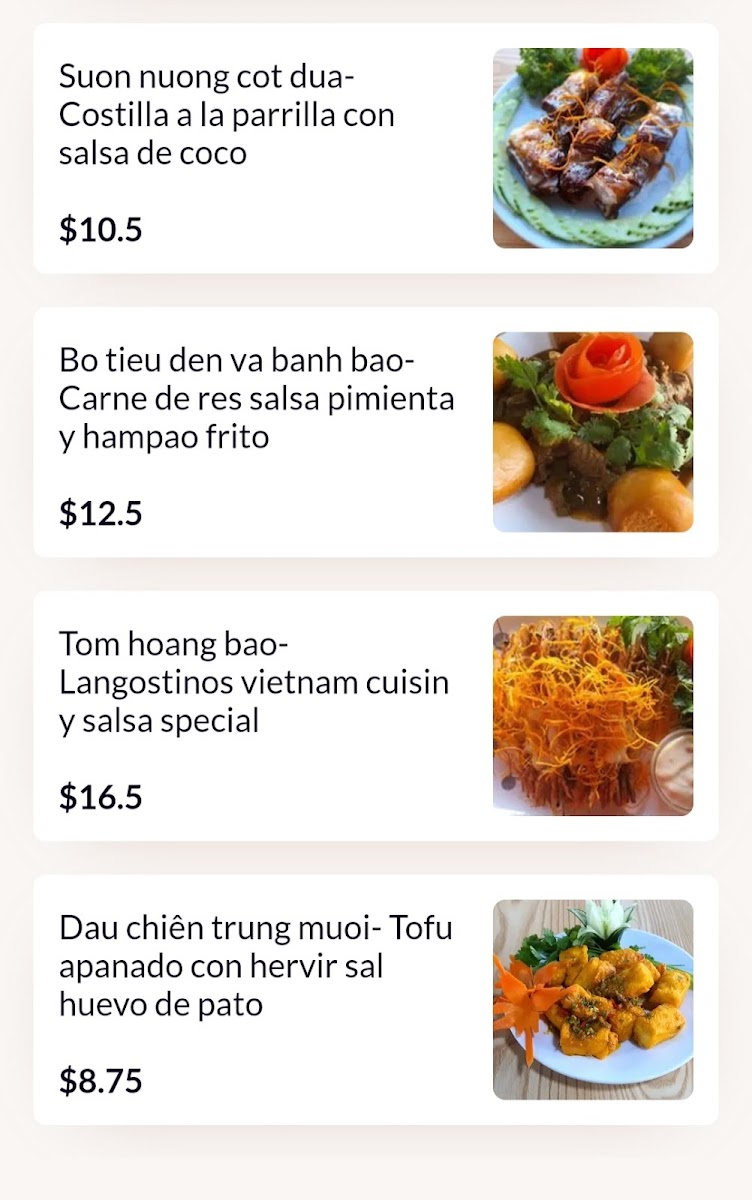Click the Carne de res salsa pimienta text

pos(256,398)
